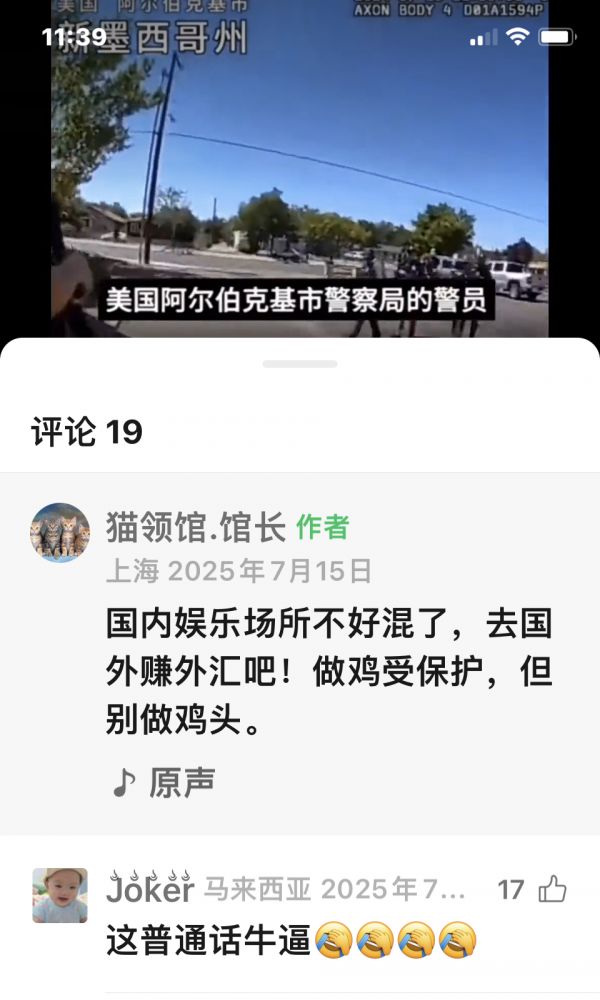Open the author name 猫领馆.馆长
Screen dimensions: 600x1000
pyautogui.click(x=196, y=526)
